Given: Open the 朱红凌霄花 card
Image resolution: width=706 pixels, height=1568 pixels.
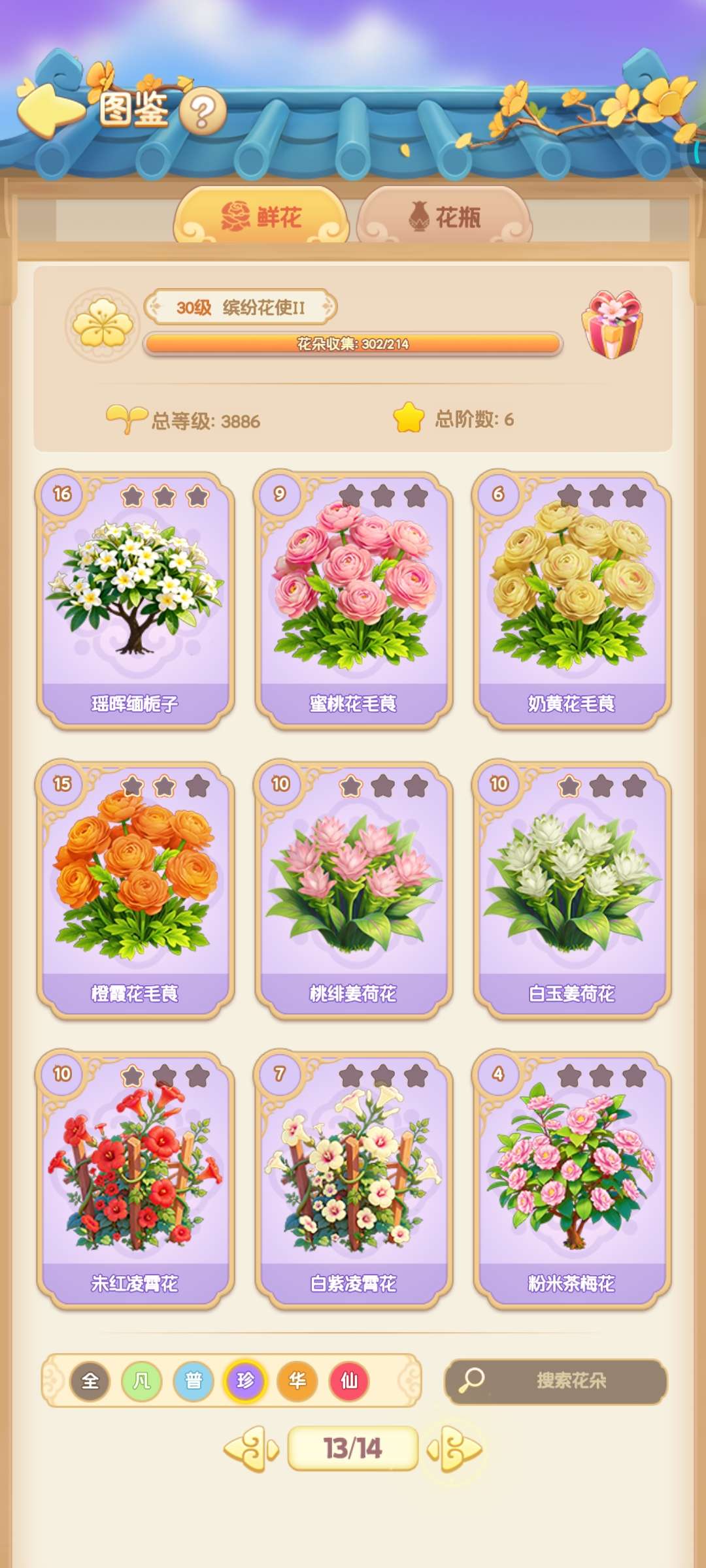Looking at the screenshot, I should (135, 1180).
